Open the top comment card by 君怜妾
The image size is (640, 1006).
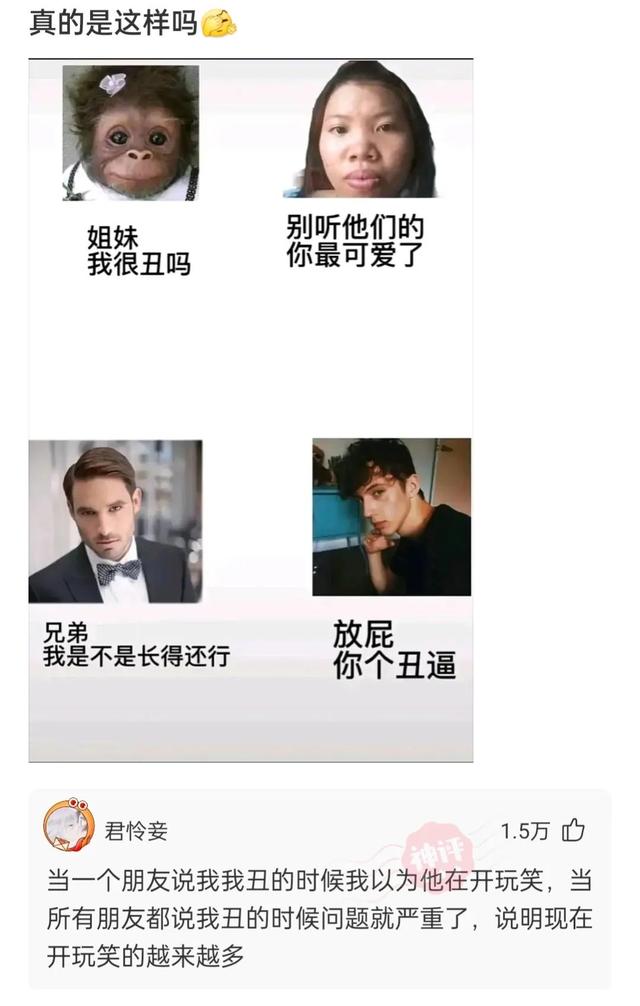pos(320,905)
